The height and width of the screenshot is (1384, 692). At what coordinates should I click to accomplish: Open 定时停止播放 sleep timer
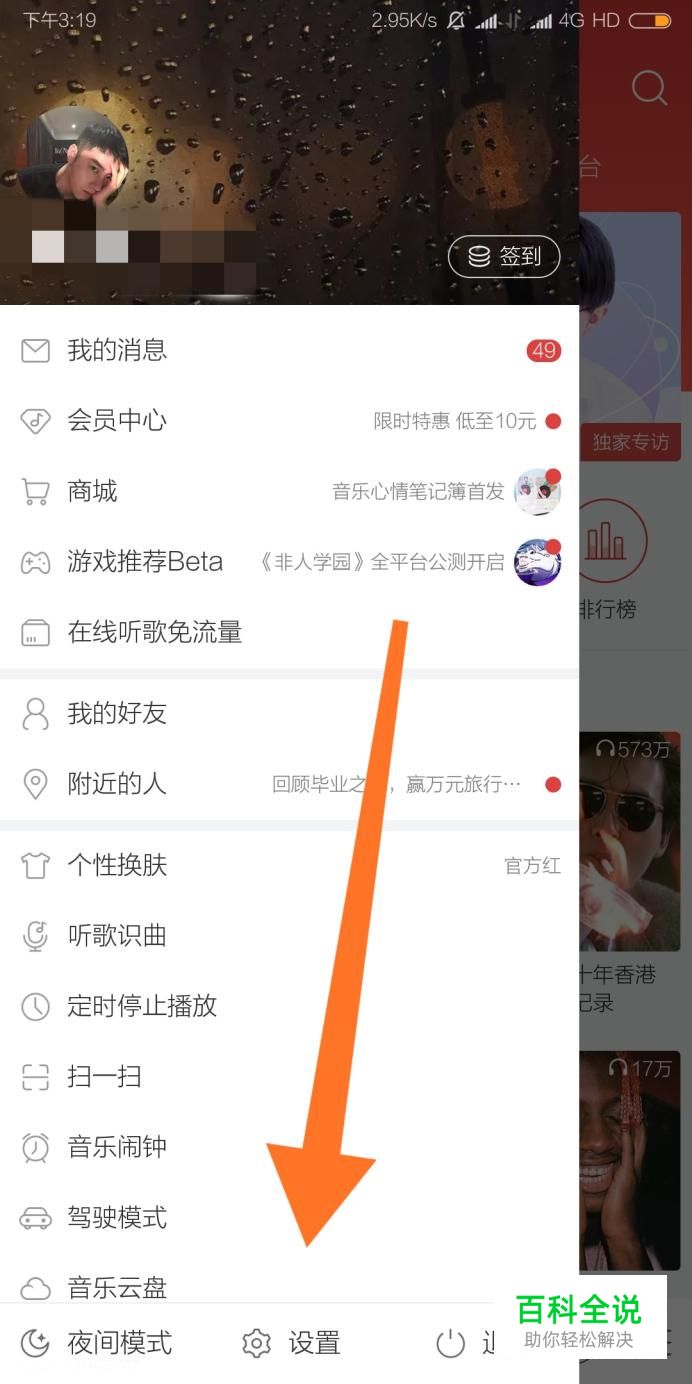(x=142, y=1006)
